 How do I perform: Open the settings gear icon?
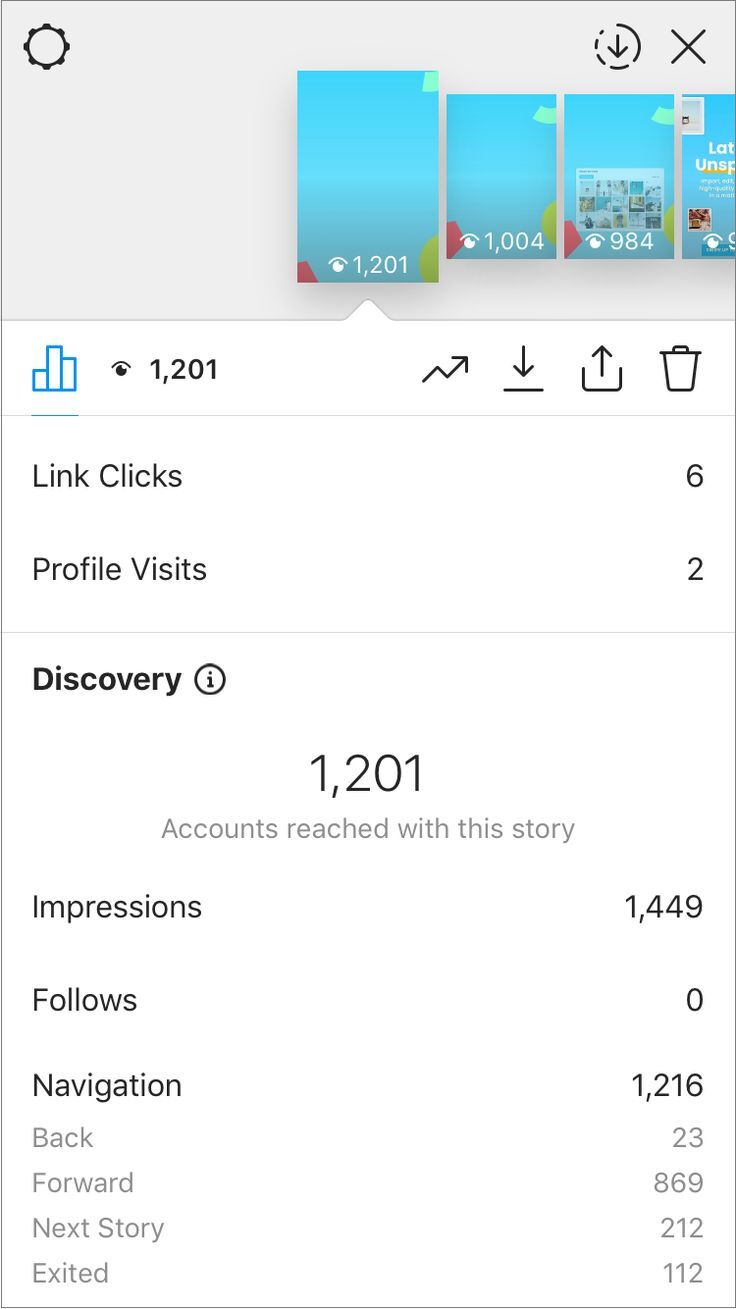[x=47, y=46]
